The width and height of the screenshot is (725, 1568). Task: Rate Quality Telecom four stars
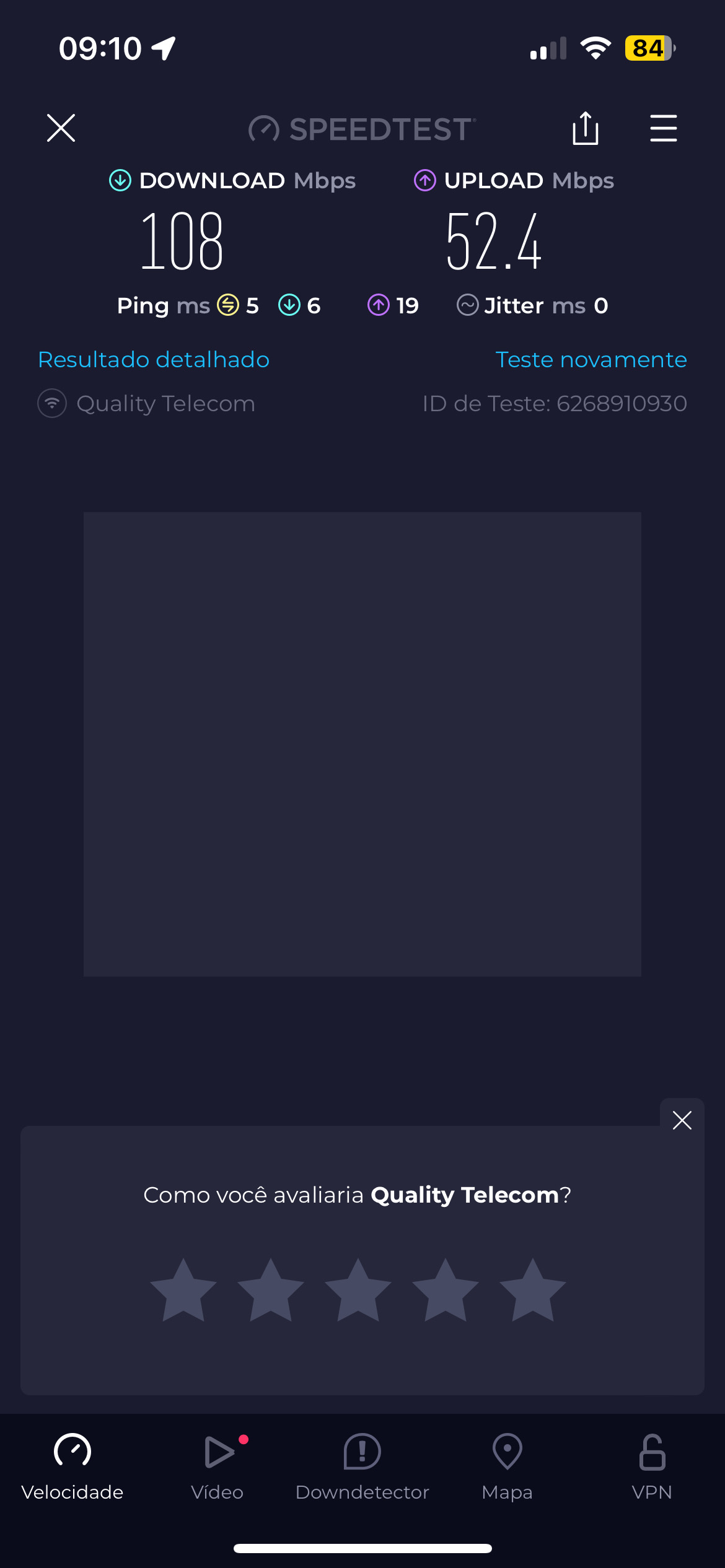coord(446,1291)
